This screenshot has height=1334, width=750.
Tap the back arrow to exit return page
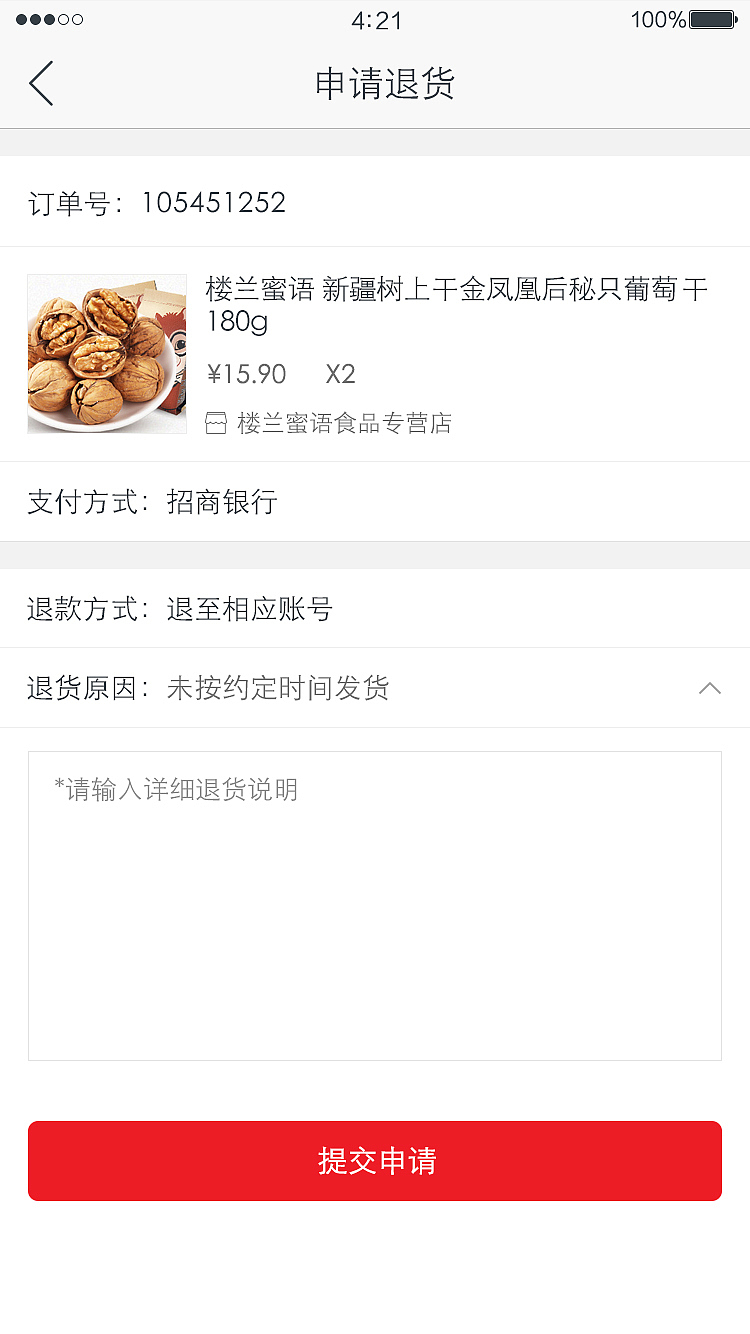(x=40, y=84)
